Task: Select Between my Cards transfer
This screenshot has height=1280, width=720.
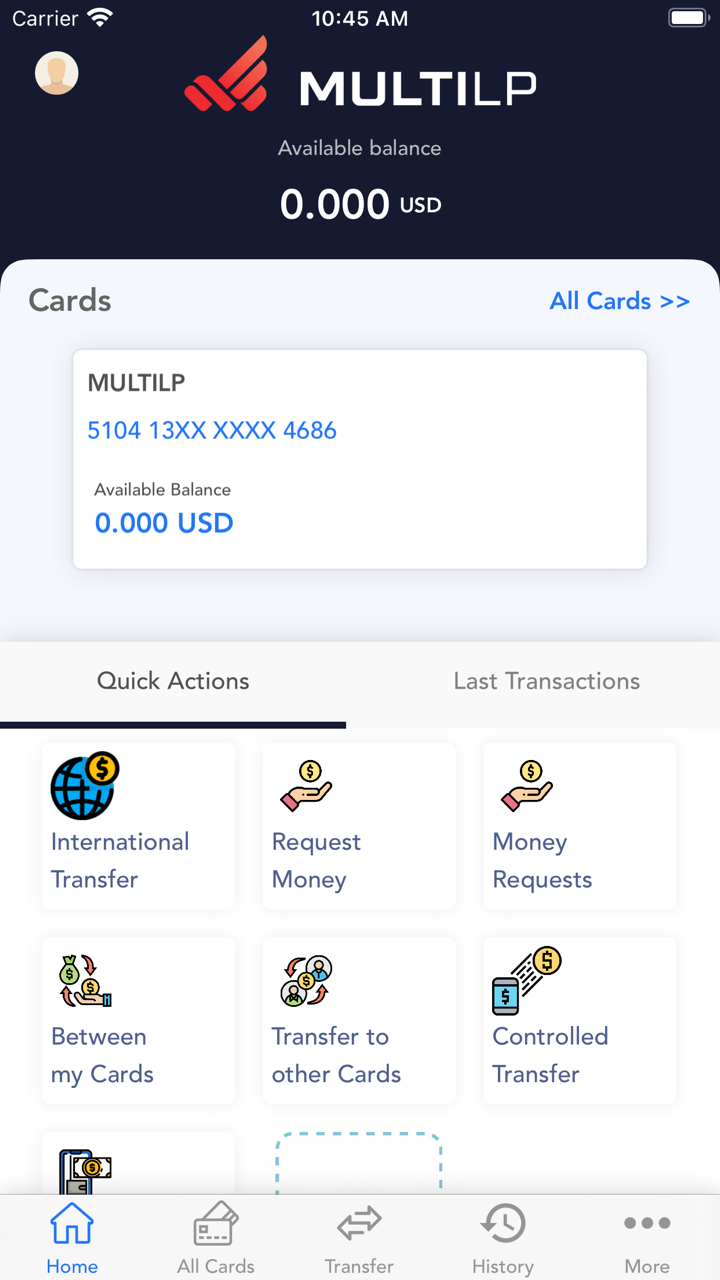Action: click(x=138, y=1020)
